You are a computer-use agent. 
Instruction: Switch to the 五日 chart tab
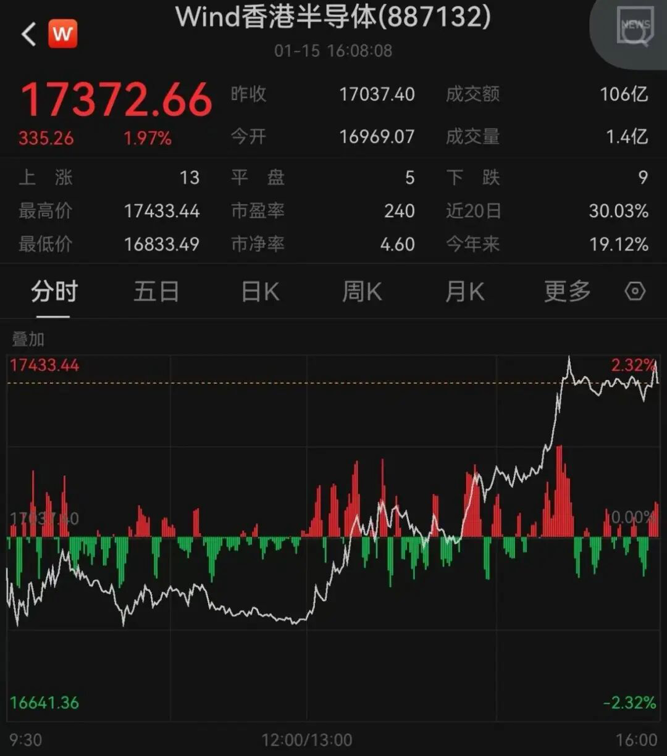(156, 291)
